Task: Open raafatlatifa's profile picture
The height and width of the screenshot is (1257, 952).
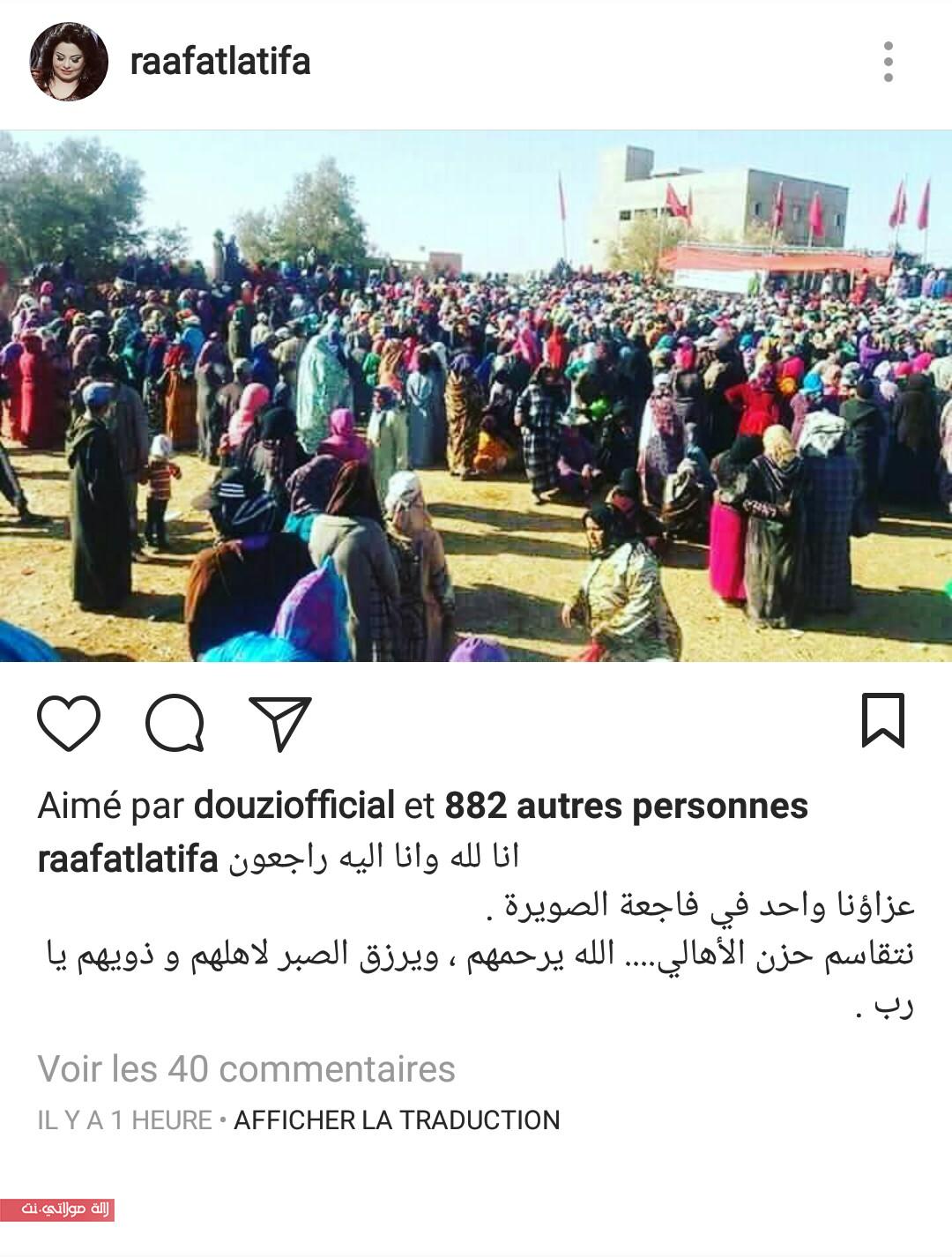Action: tap(69, 62)
